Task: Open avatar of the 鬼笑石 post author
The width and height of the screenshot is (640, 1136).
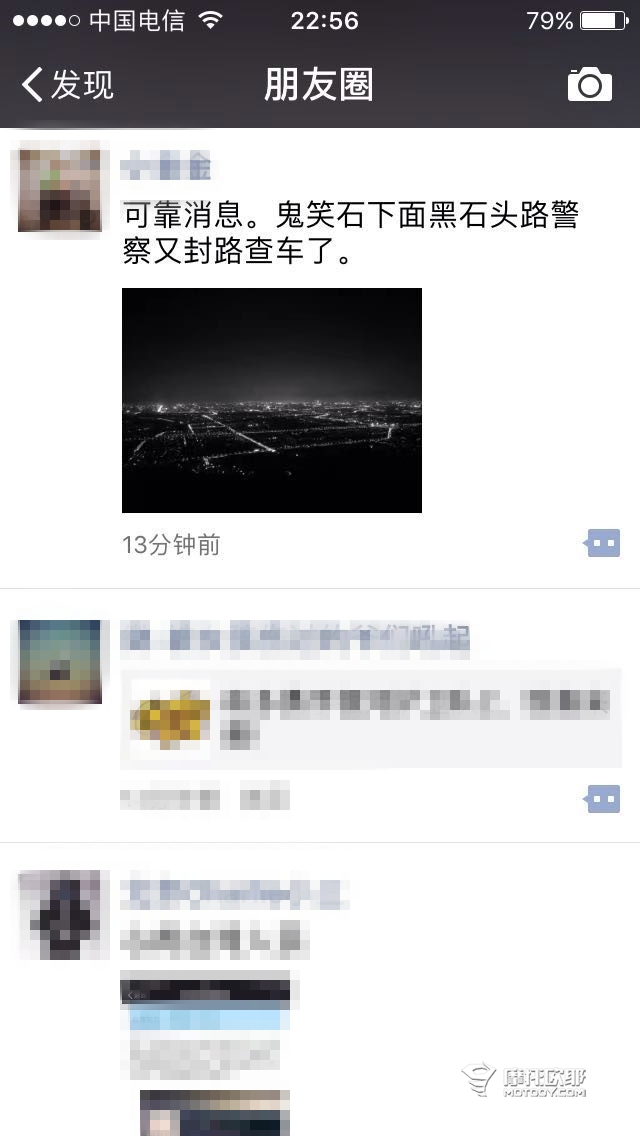Action: [59, 188]
